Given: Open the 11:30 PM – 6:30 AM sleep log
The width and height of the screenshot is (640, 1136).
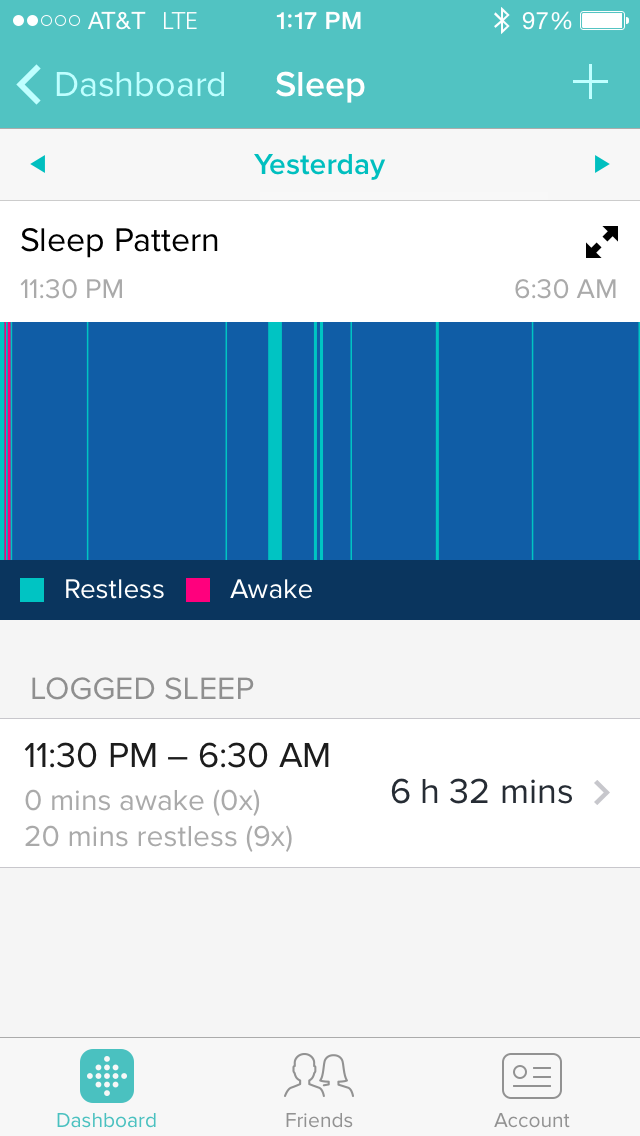Looking at the screenshot, I should (320, 793).
